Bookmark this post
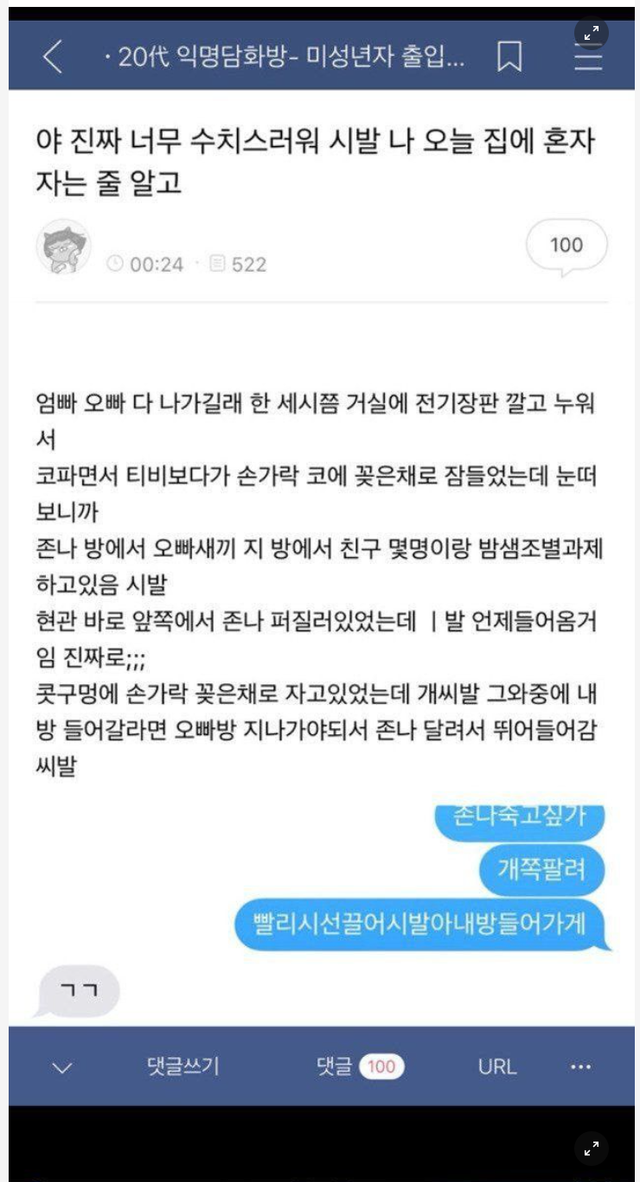The width and height of the screenshot is (640, 1182). pyautogui.click(x=509, y=57)
